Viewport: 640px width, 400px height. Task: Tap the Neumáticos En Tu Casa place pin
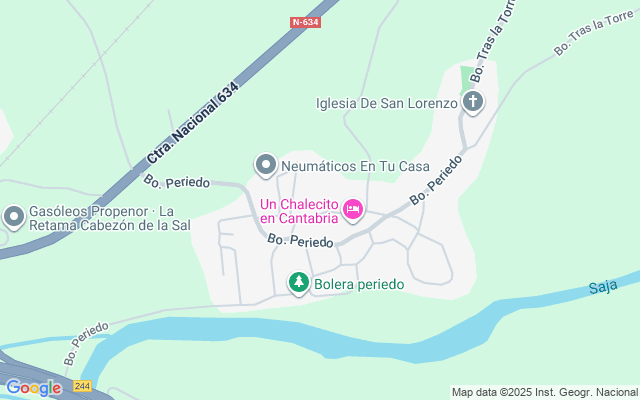pos(265,164)
